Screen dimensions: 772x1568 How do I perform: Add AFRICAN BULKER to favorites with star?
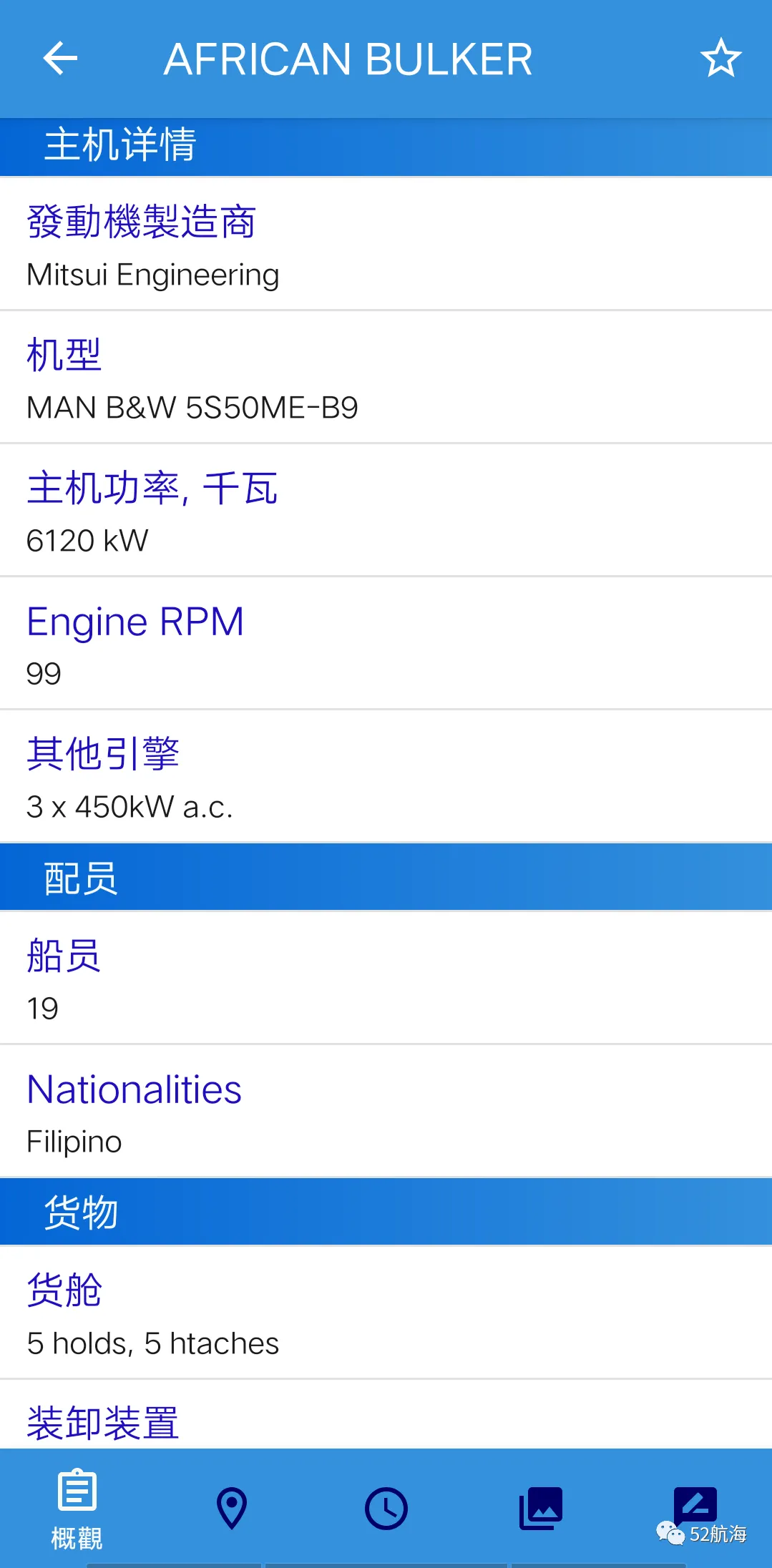click(x=720, y=58)
